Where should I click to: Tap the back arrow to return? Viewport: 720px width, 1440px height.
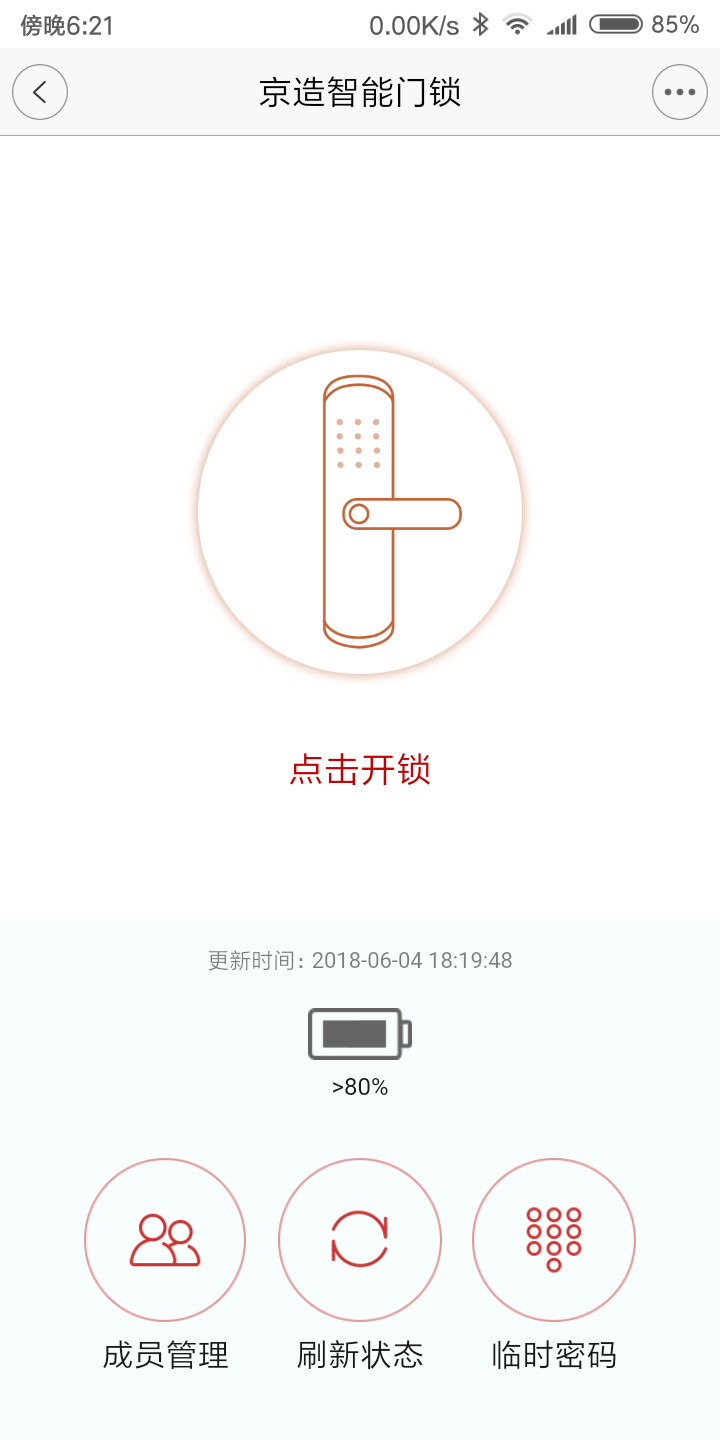click(40, 91)
